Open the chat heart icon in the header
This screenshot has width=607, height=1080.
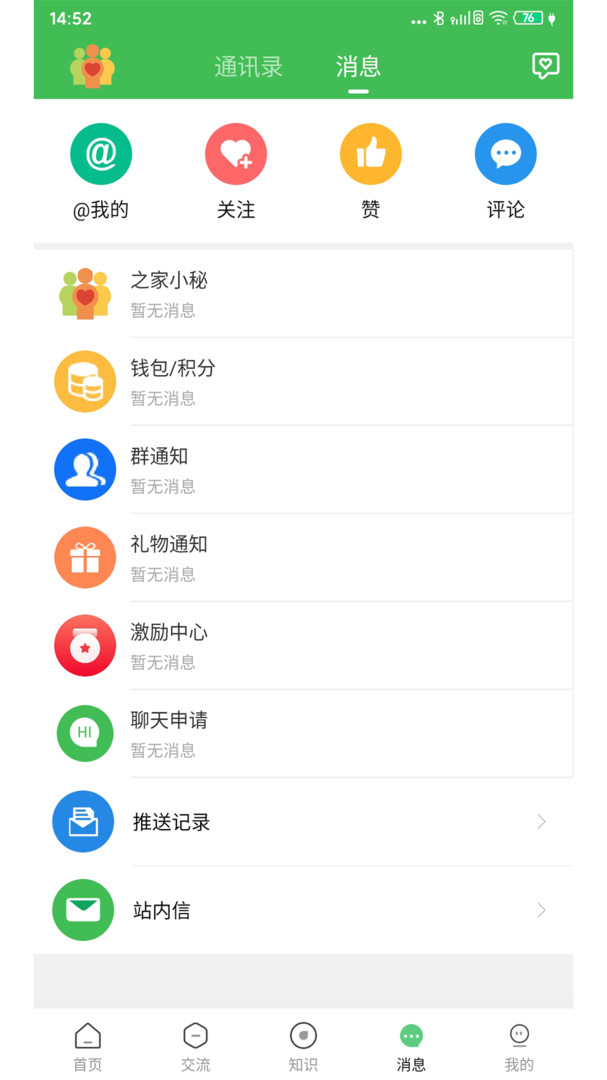click(x=545, y=66)
